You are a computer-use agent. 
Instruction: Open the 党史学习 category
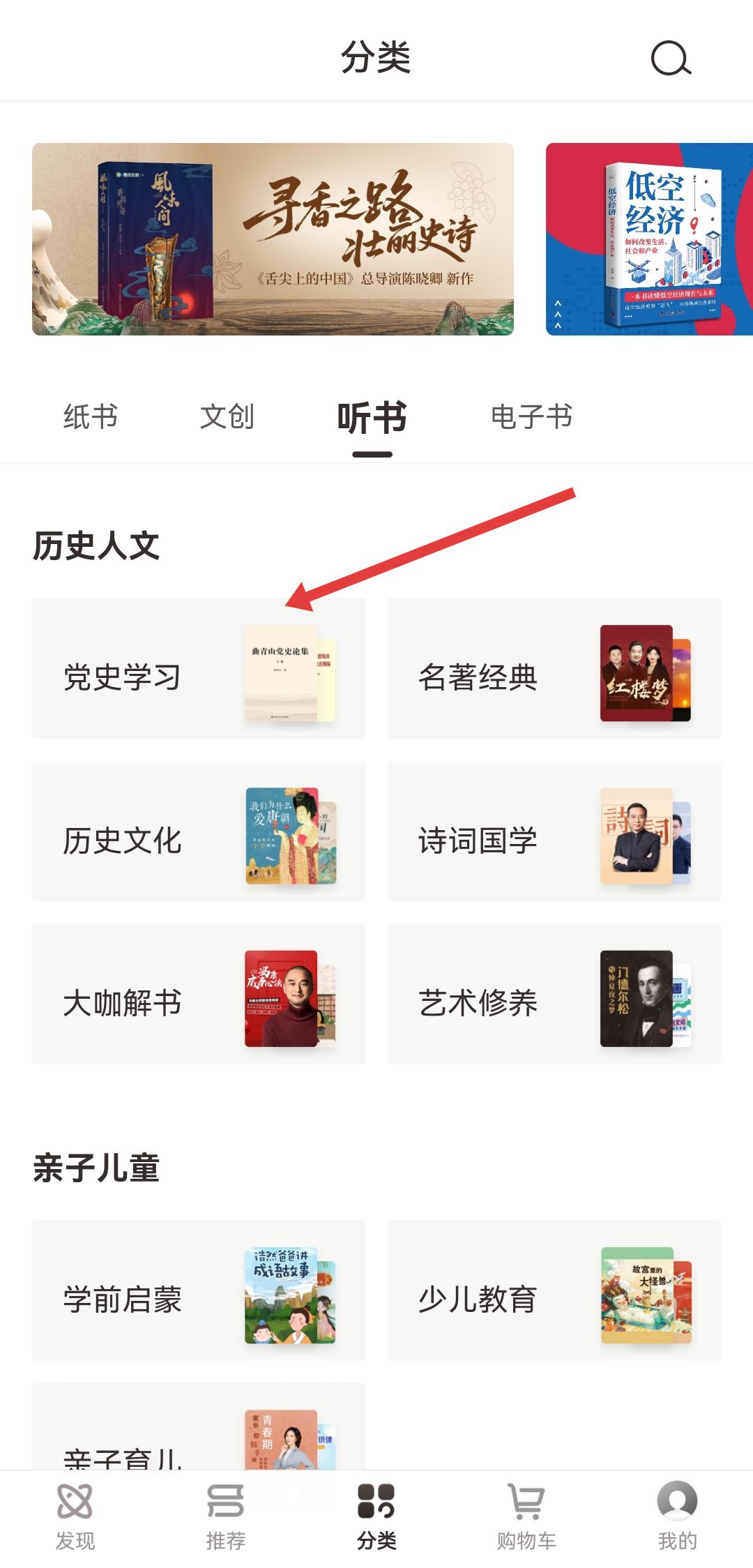point(199,668)
